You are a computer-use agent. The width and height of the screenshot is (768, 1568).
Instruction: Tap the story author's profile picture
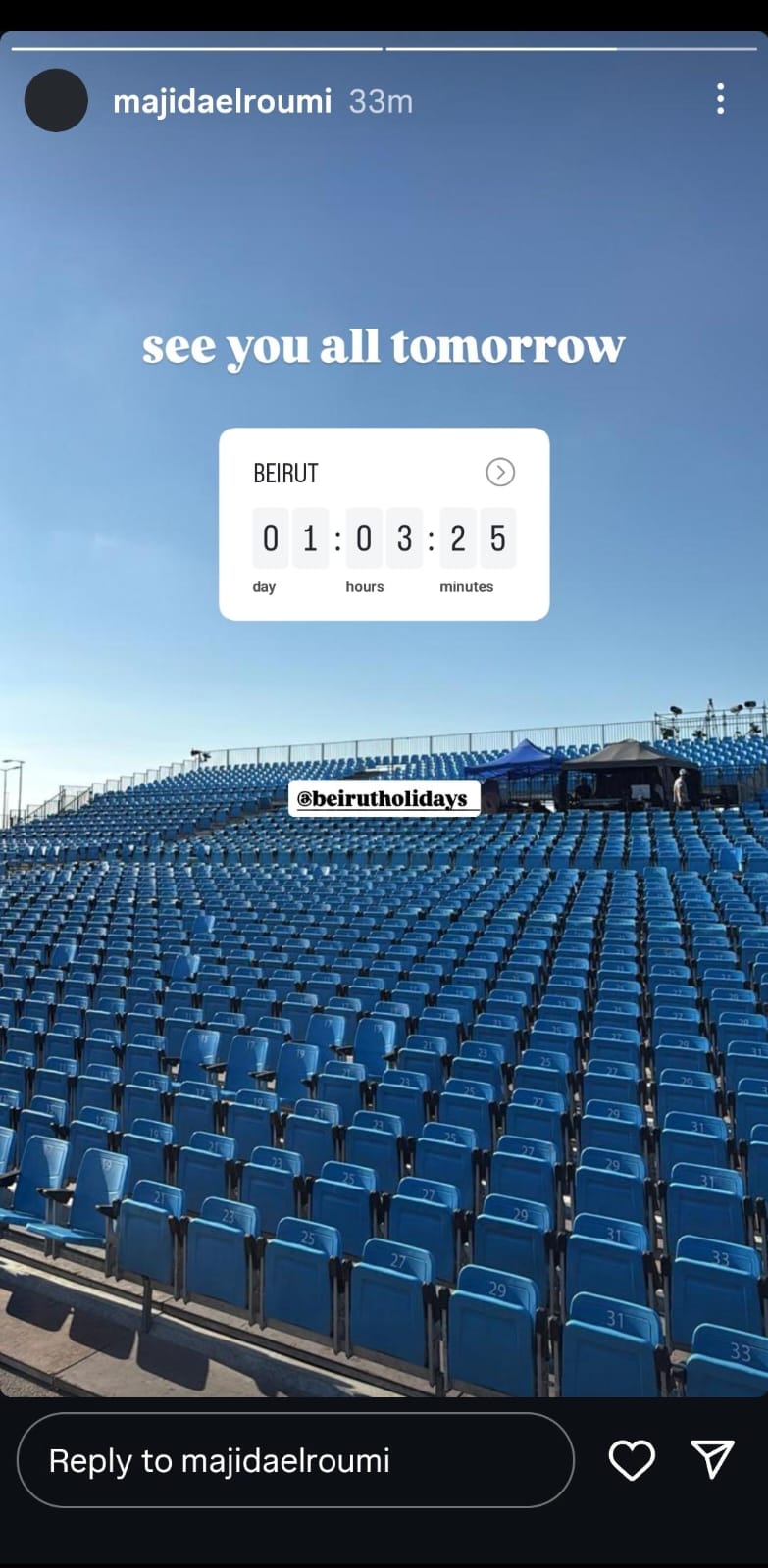[x=56, y=100]
